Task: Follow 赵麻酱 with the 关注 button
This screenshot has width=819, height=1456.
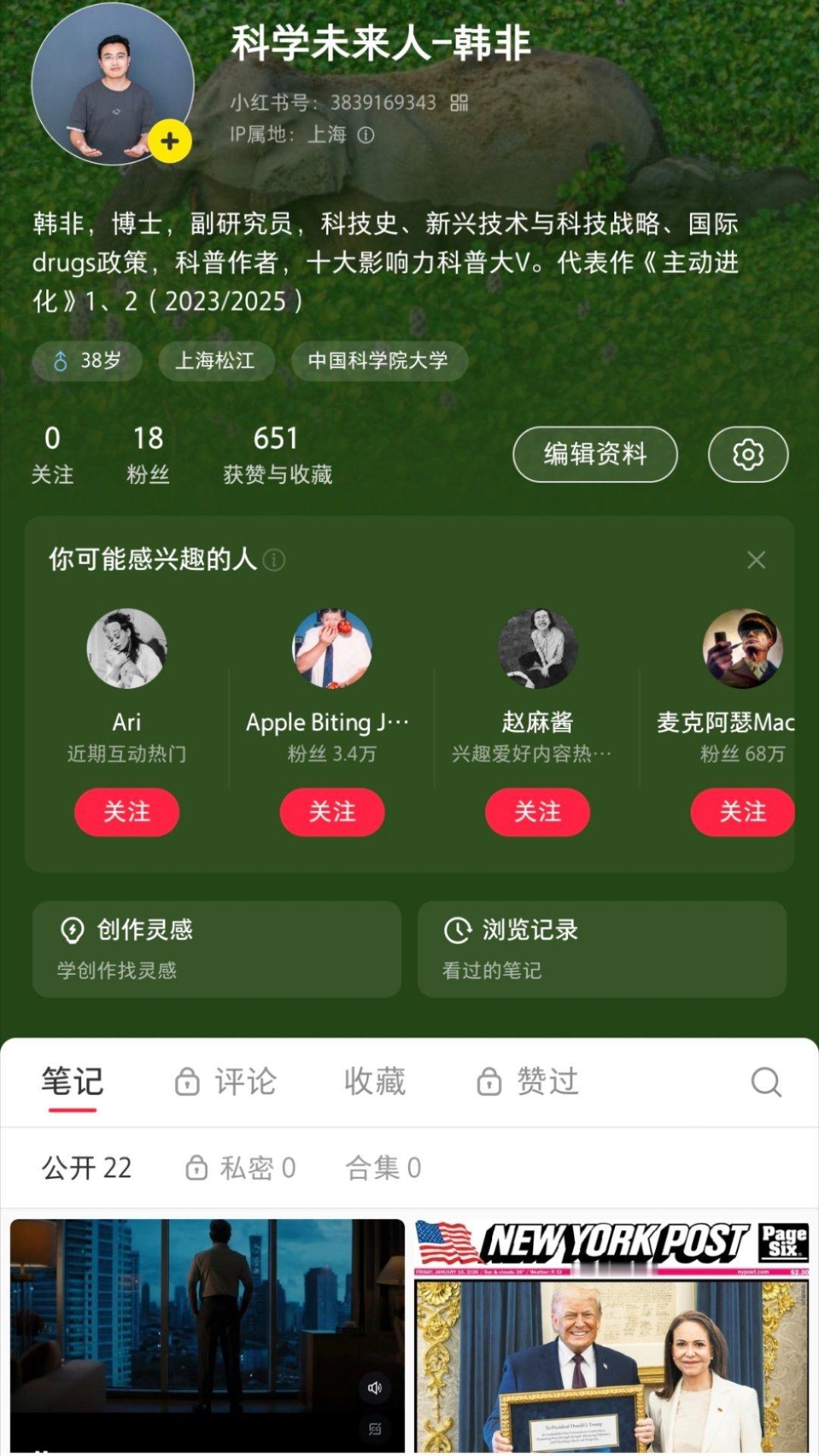Action: coord(538,812)
